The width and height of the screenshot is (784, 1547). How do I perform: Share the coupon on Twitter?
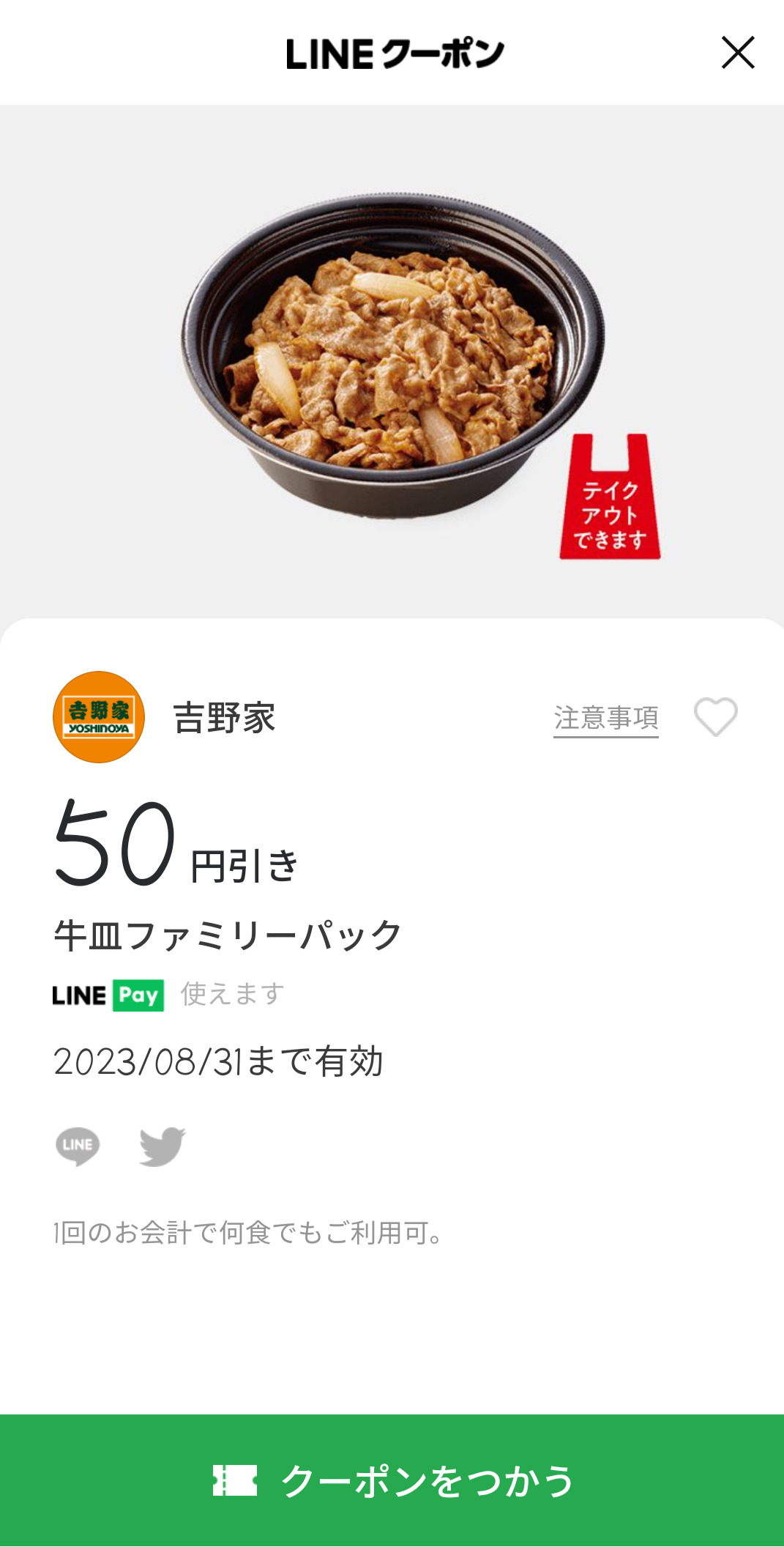pyautogui.click(x=162, y=1146)
